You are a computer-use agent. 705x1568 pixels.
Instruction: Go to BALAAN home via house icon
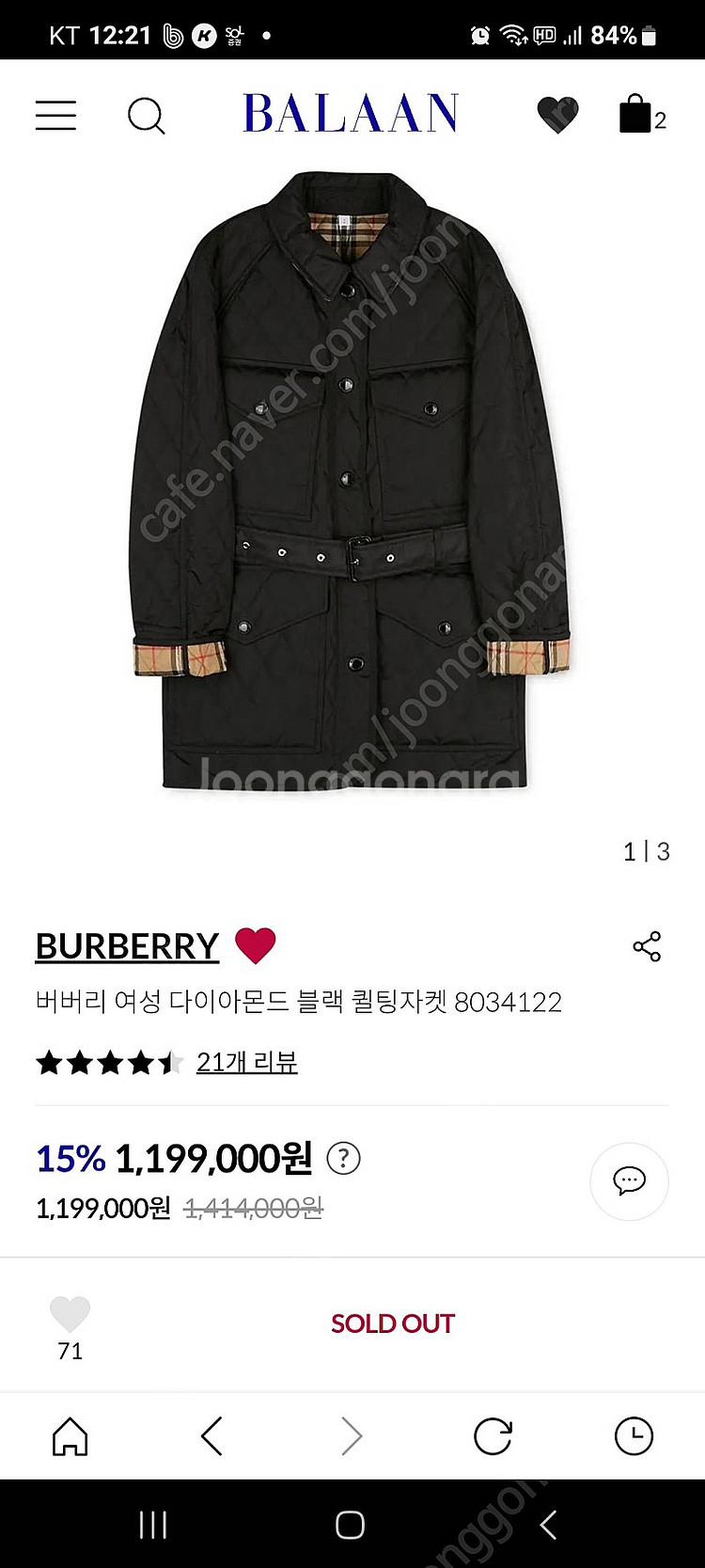pos(70,1436)
